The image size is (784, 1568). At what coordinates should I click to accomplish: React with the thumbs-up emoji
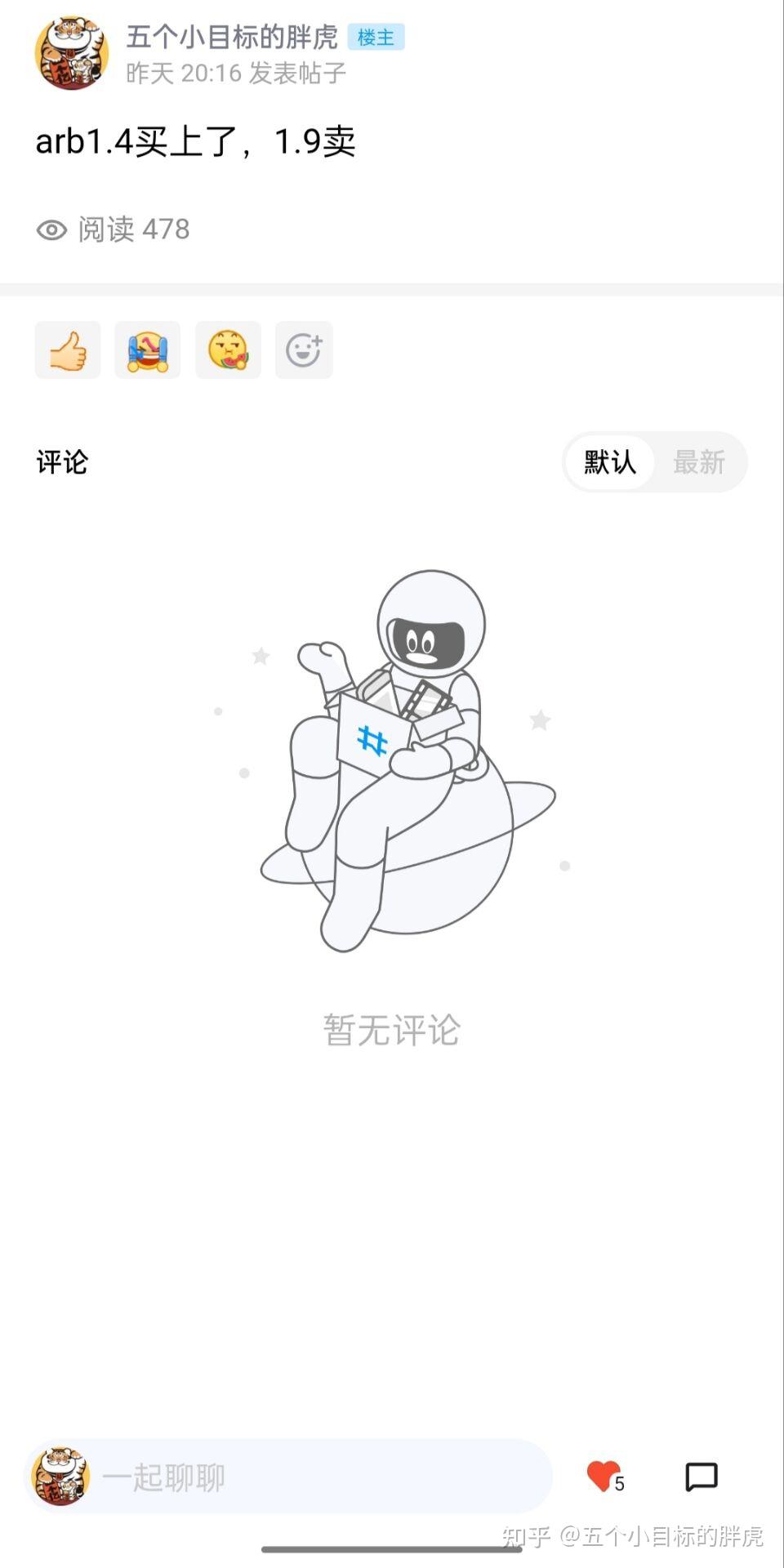(x=68, y=350)
